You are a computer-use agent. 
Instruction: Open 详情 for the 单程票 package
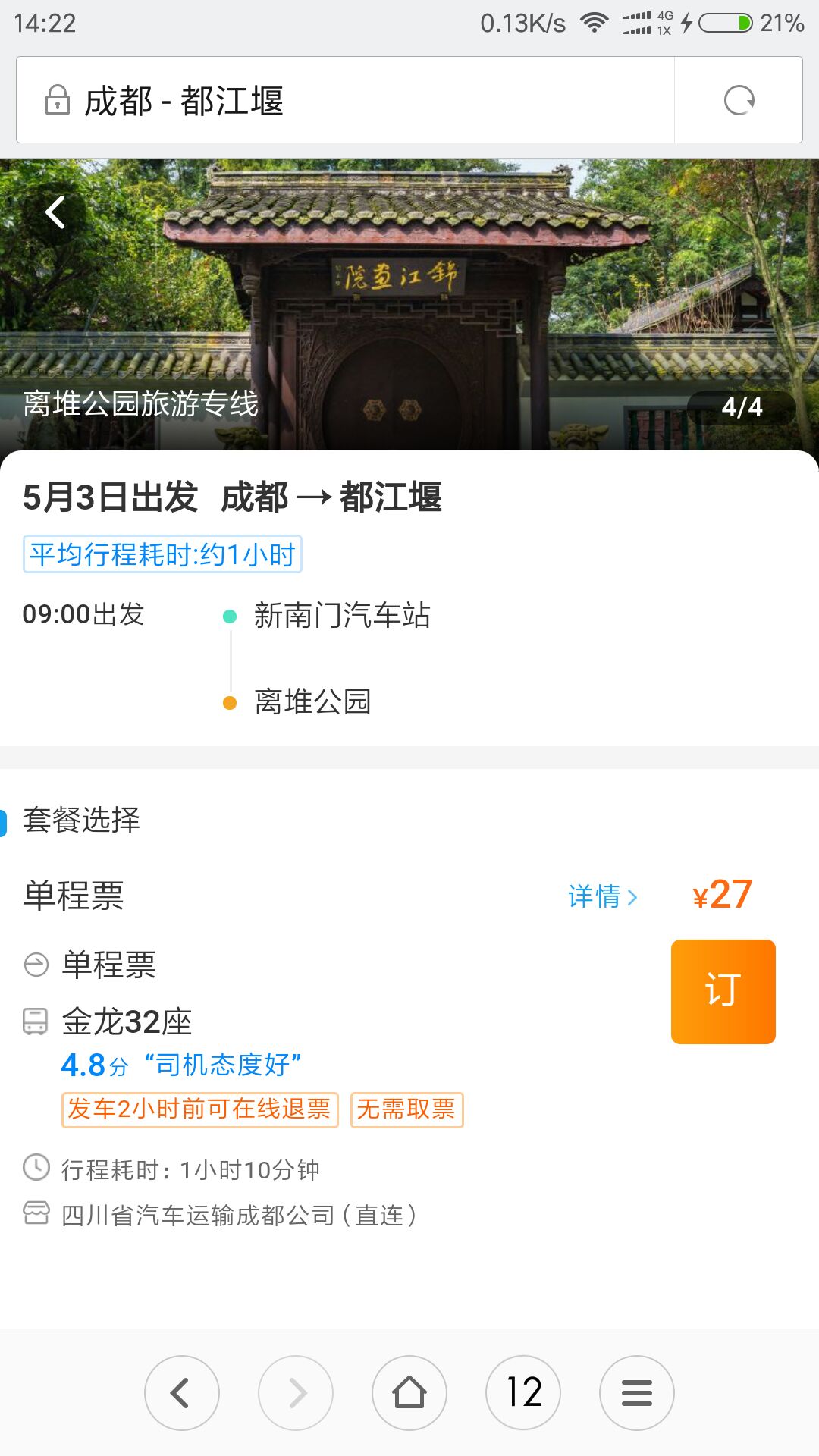[x=603, y=896]
